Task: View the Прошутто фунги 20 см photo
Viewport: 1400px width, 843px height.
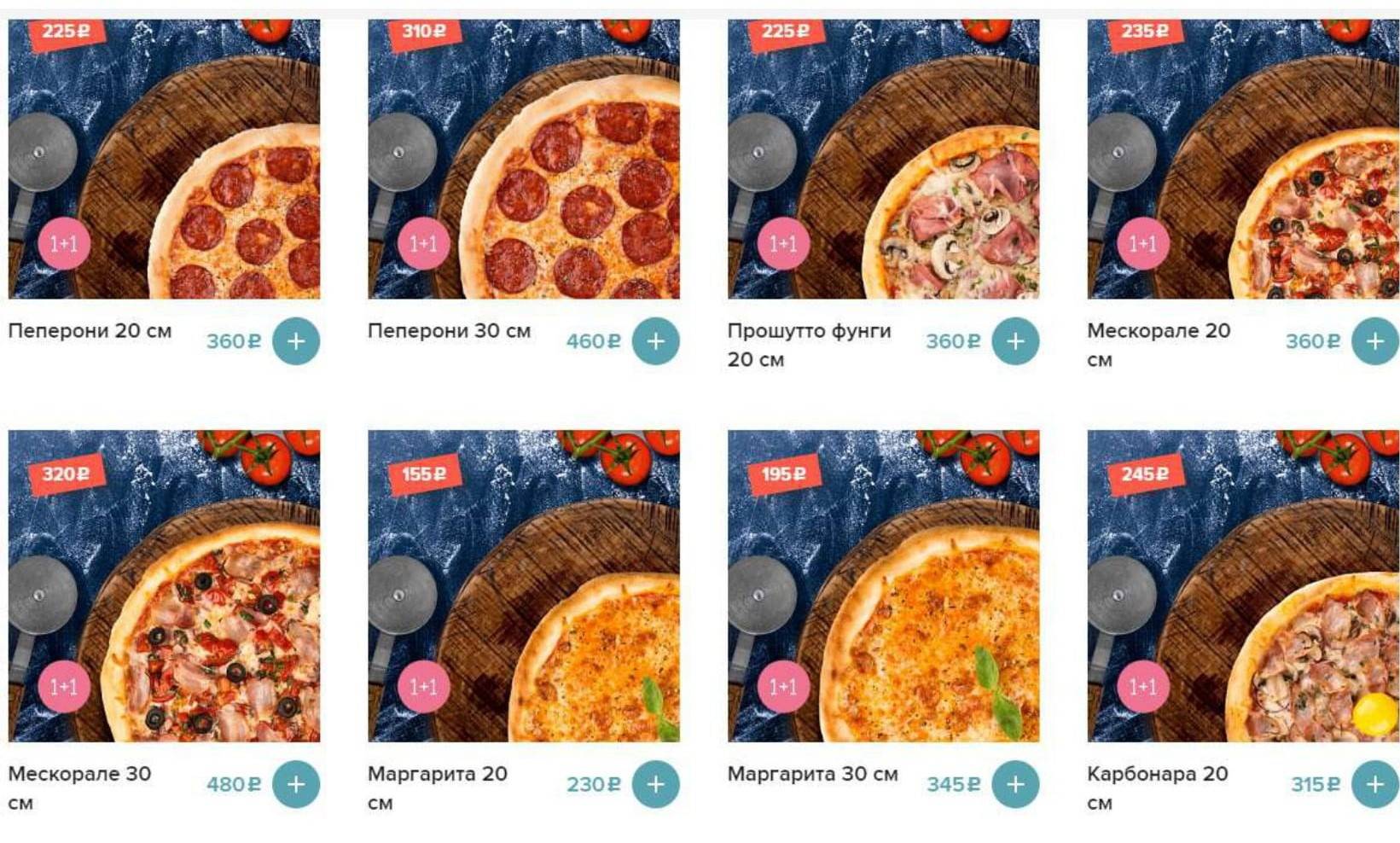Action: (883, 159)
